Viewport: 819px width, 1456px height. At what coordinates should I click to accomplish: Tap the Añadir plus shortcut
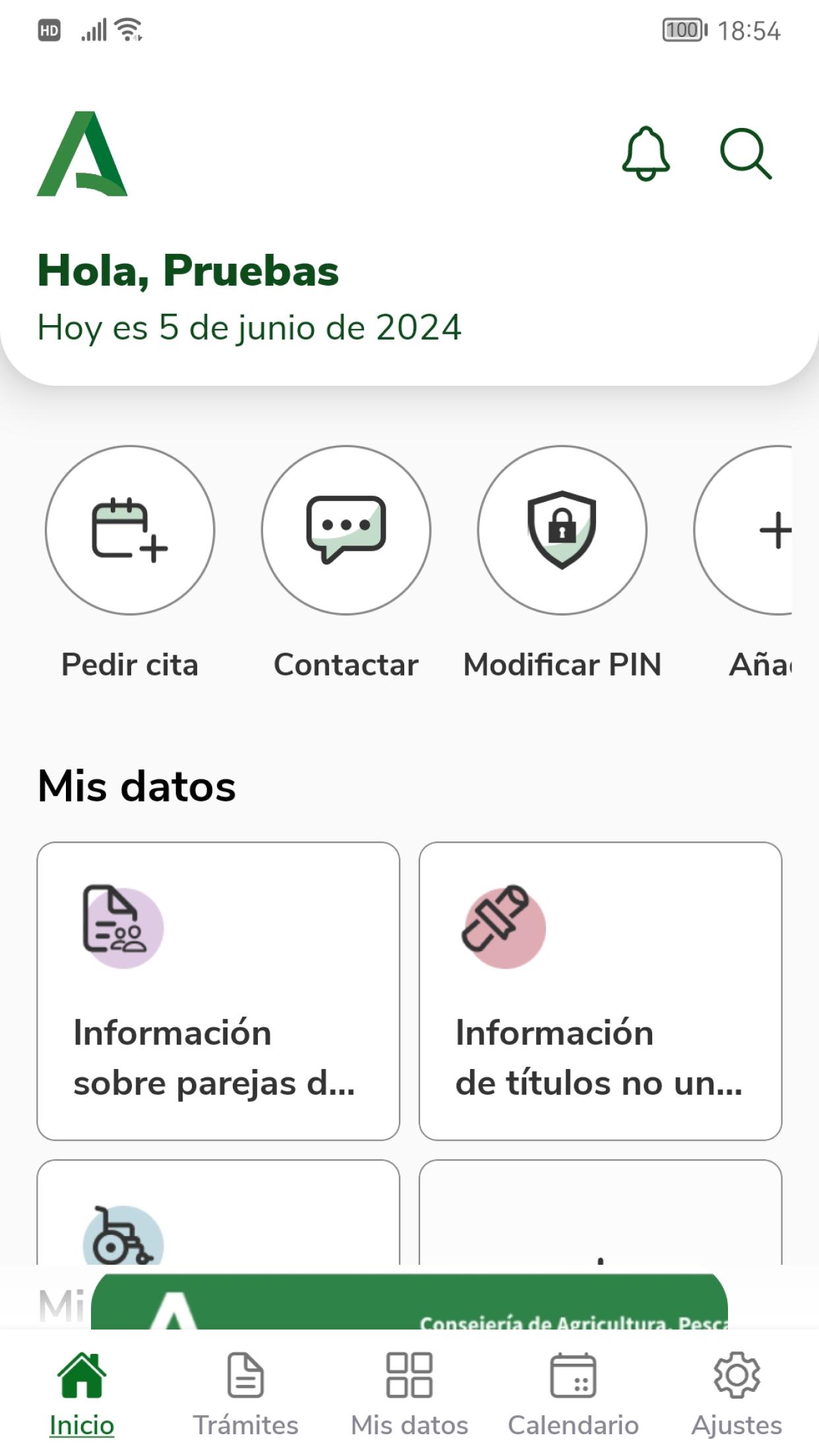(758, 531)
